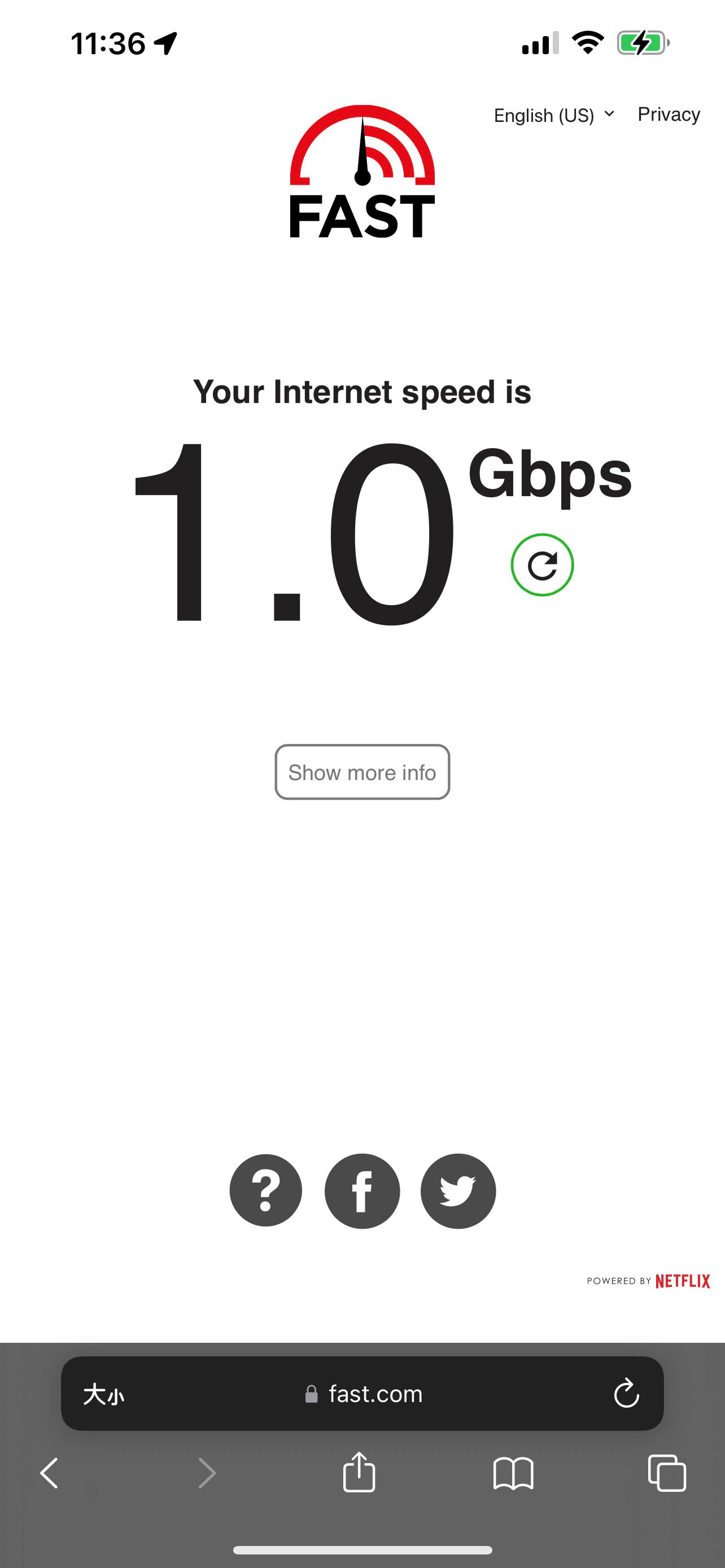Reload the page from the address bar
The height and width of the screenshot is (1568, 725).
point(626,1393)
